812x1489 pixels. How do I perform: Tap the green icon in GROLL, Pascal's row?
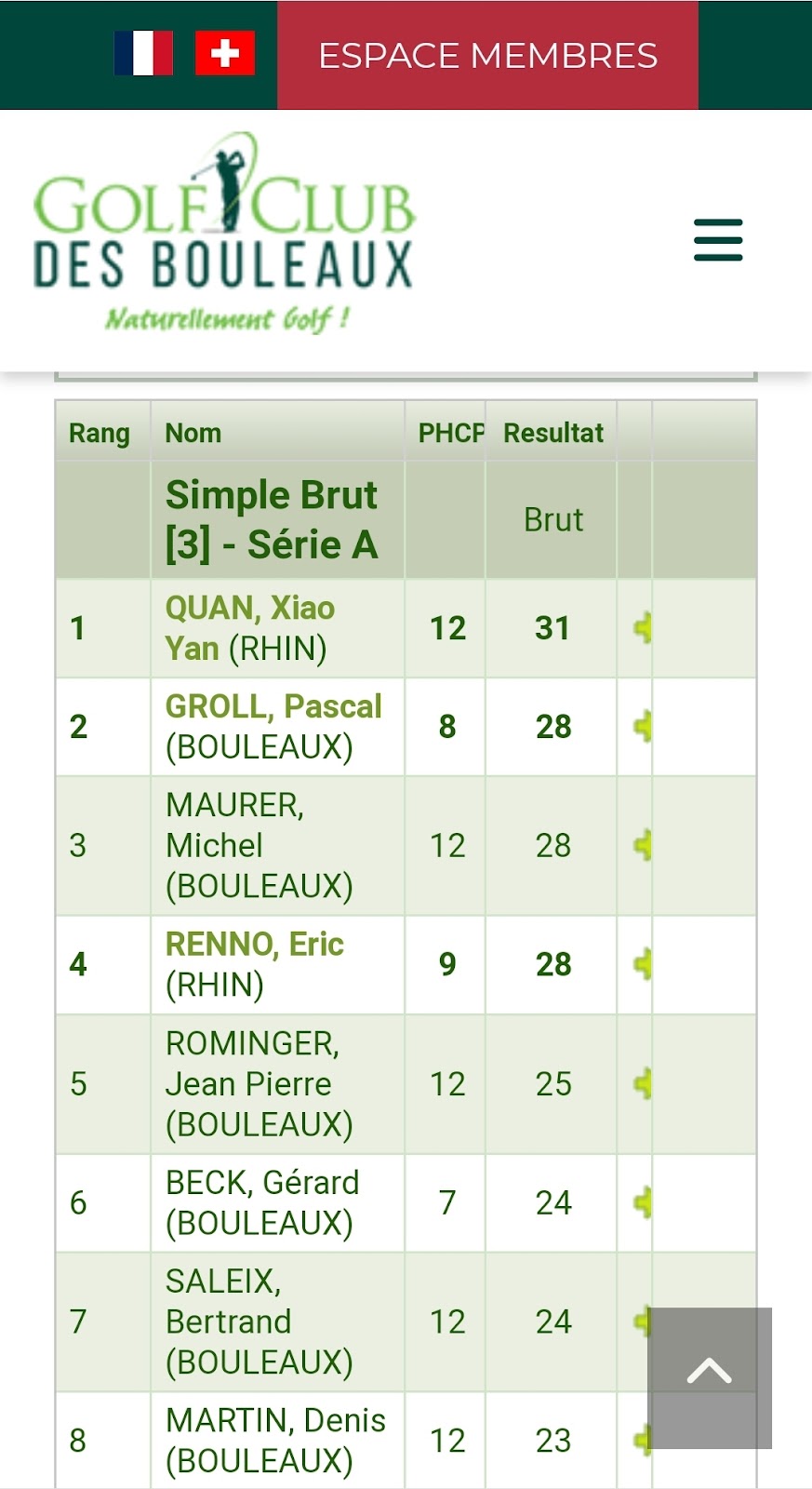click(642, 726)
